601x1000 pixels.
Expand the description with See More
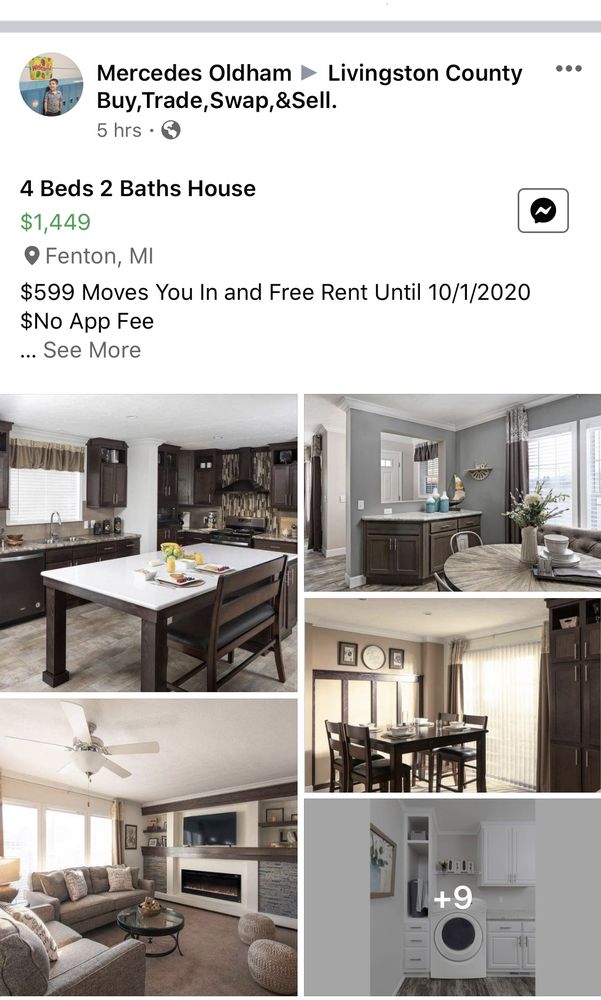[91, 350]
